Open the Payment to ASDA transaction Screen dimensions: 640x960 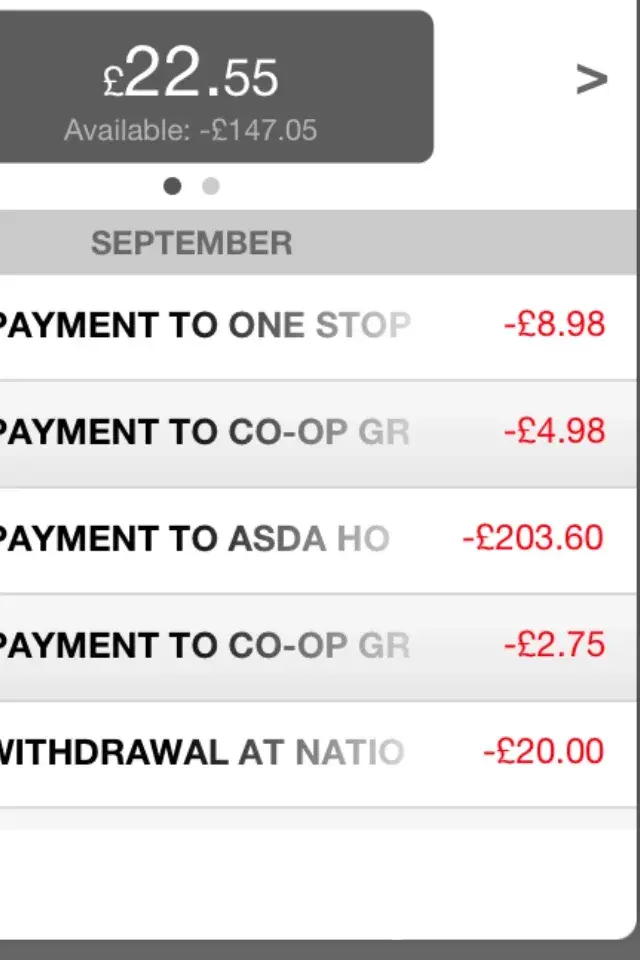click(x=300, y=539)
